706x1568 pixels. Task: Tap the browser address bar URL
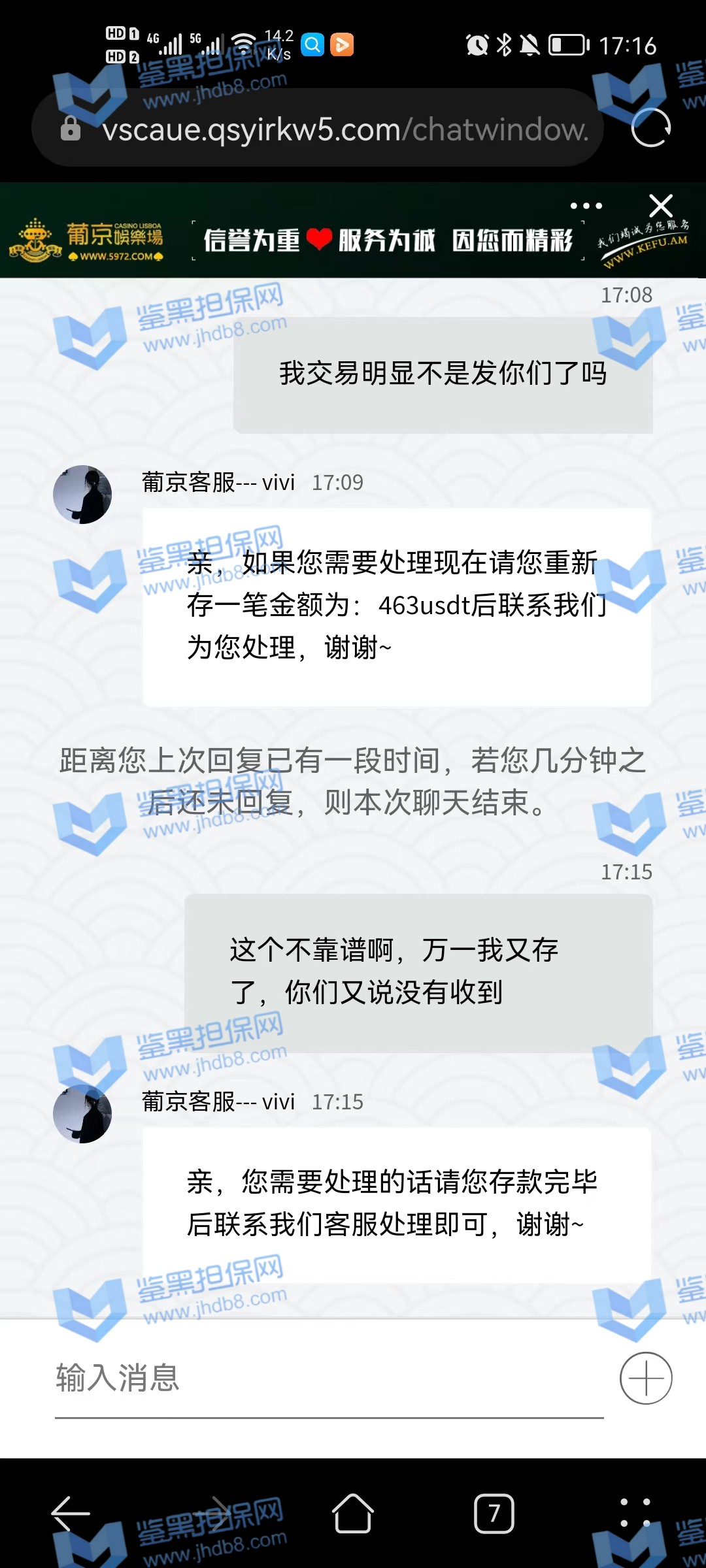coord(345,129)
